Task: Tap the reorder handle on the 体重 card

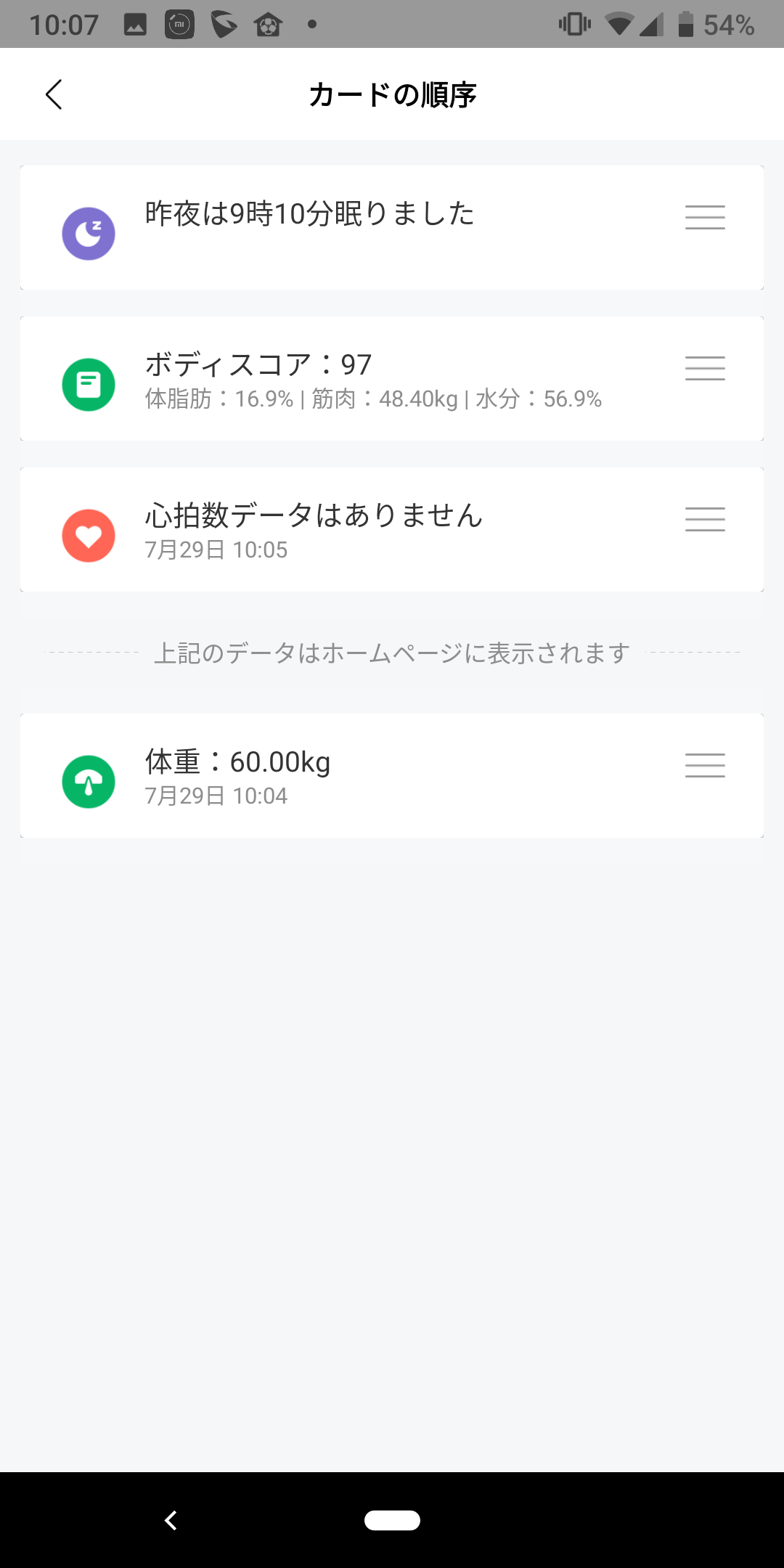Action: tap(705, 765)
